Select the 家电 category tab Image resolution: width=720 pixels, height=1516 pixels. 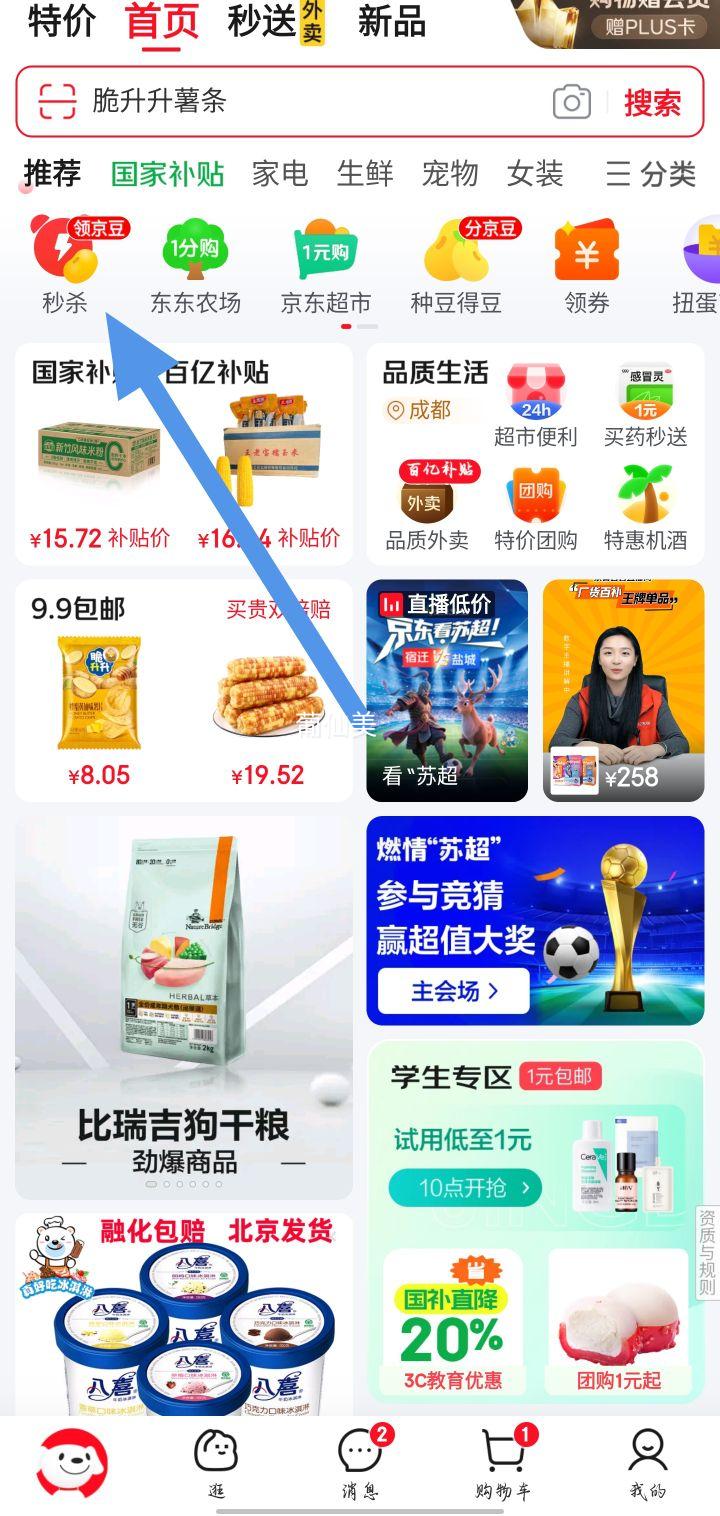point(279,174)
